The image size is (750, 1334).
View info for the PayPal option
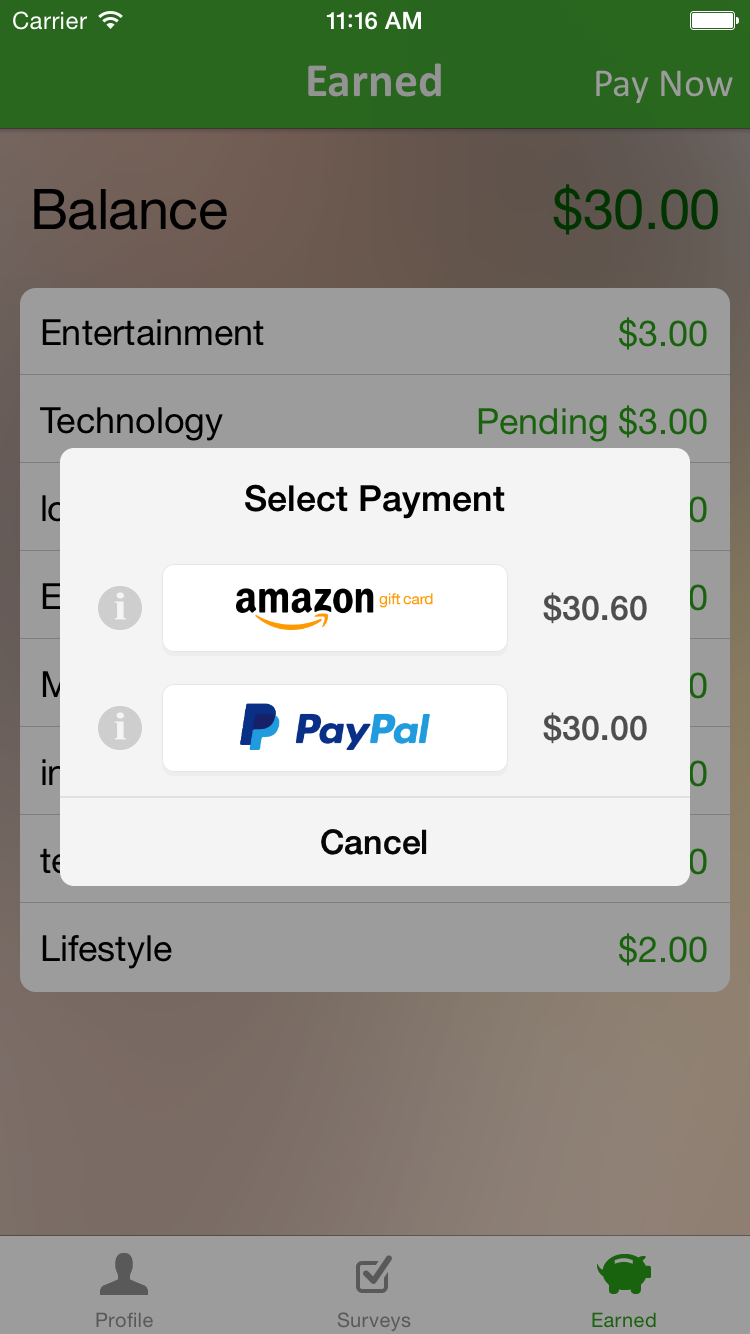click(x=120, y=728)
